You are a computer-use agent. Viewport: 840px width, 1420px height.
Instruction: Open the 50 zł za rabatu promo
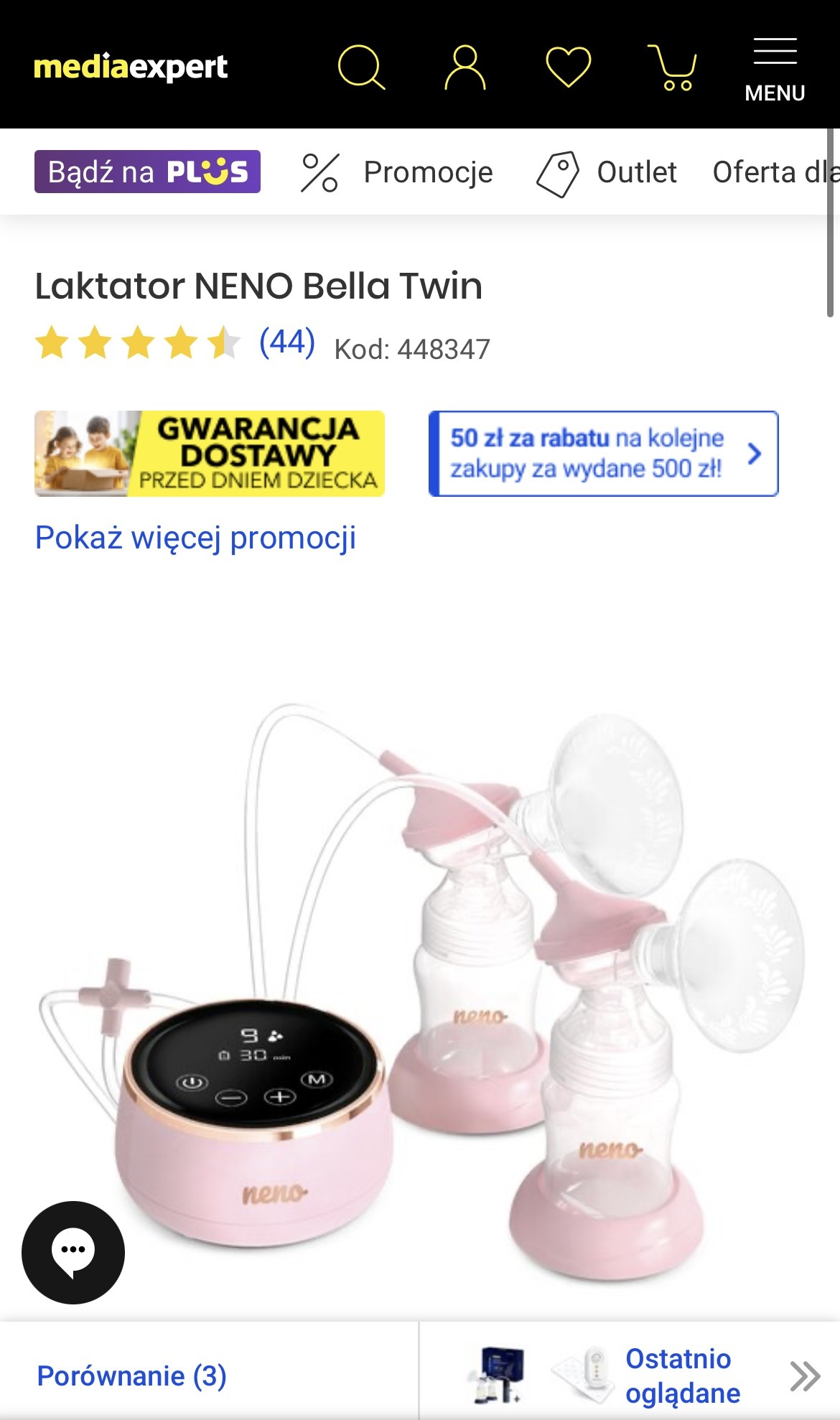coord(603,454)
